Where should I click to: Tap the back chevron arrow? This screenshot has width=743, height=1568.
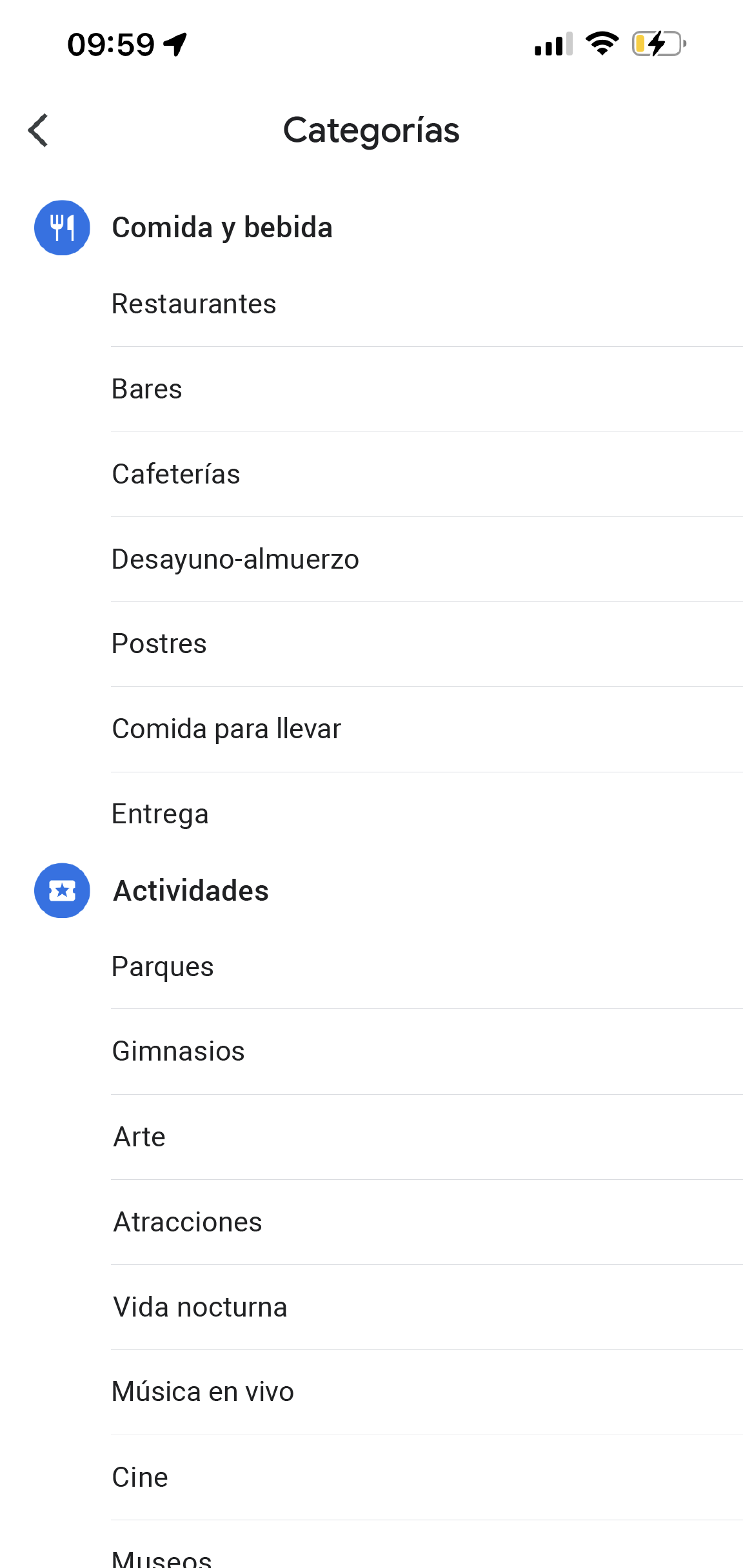(x=38, y=130)
